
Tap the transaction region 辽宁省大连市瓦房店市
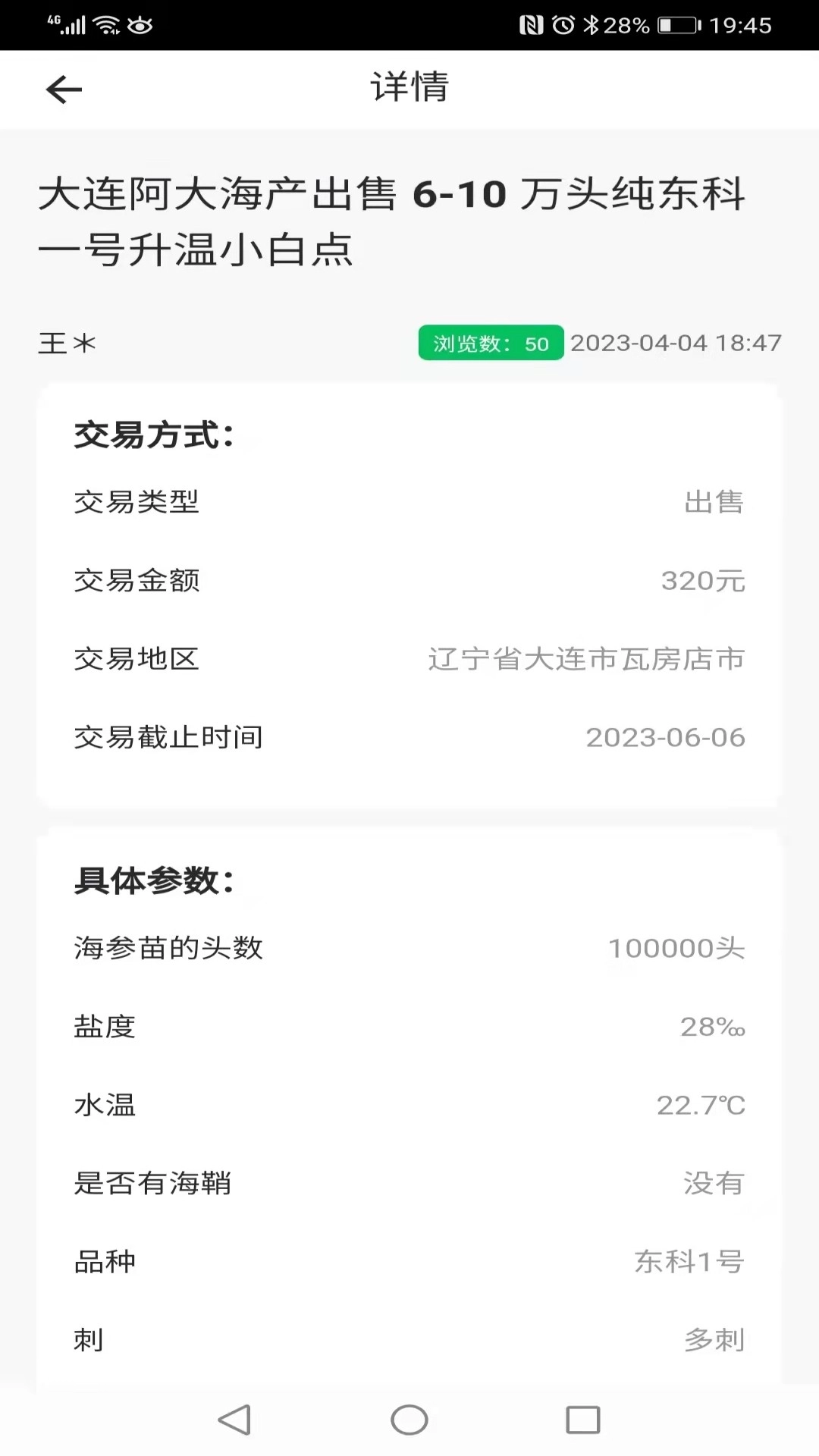click(585, 660)
